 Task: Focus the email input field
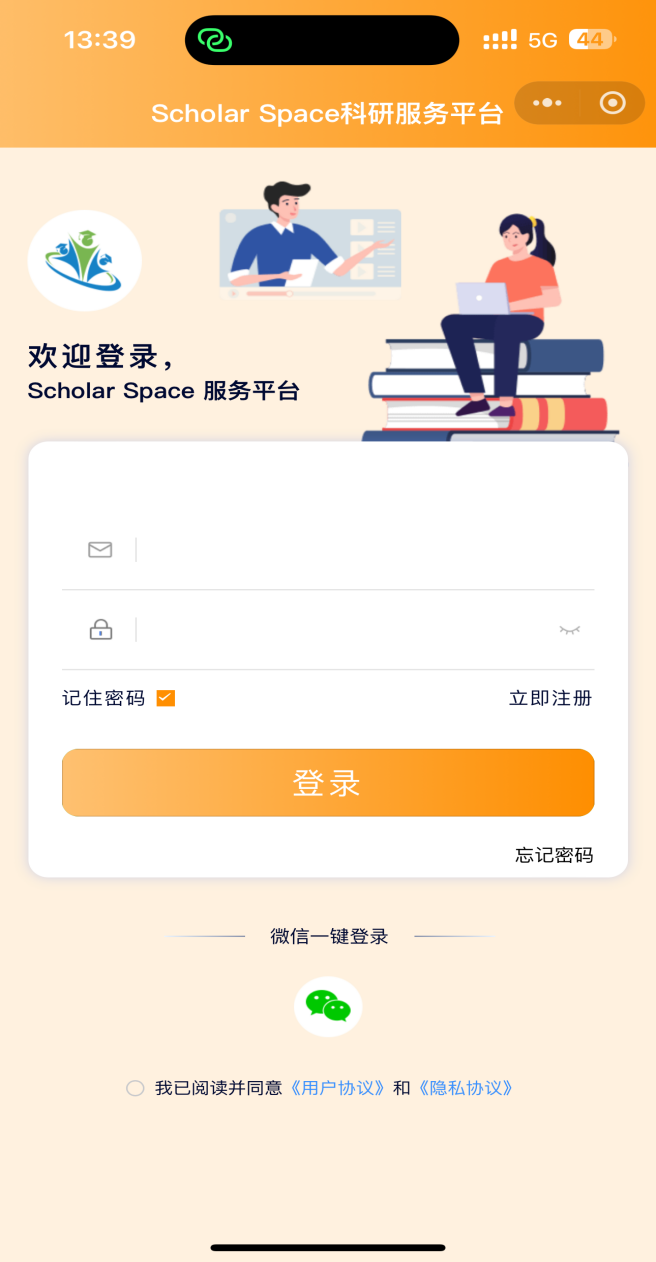pyautogui.click(x=364, y=550)
